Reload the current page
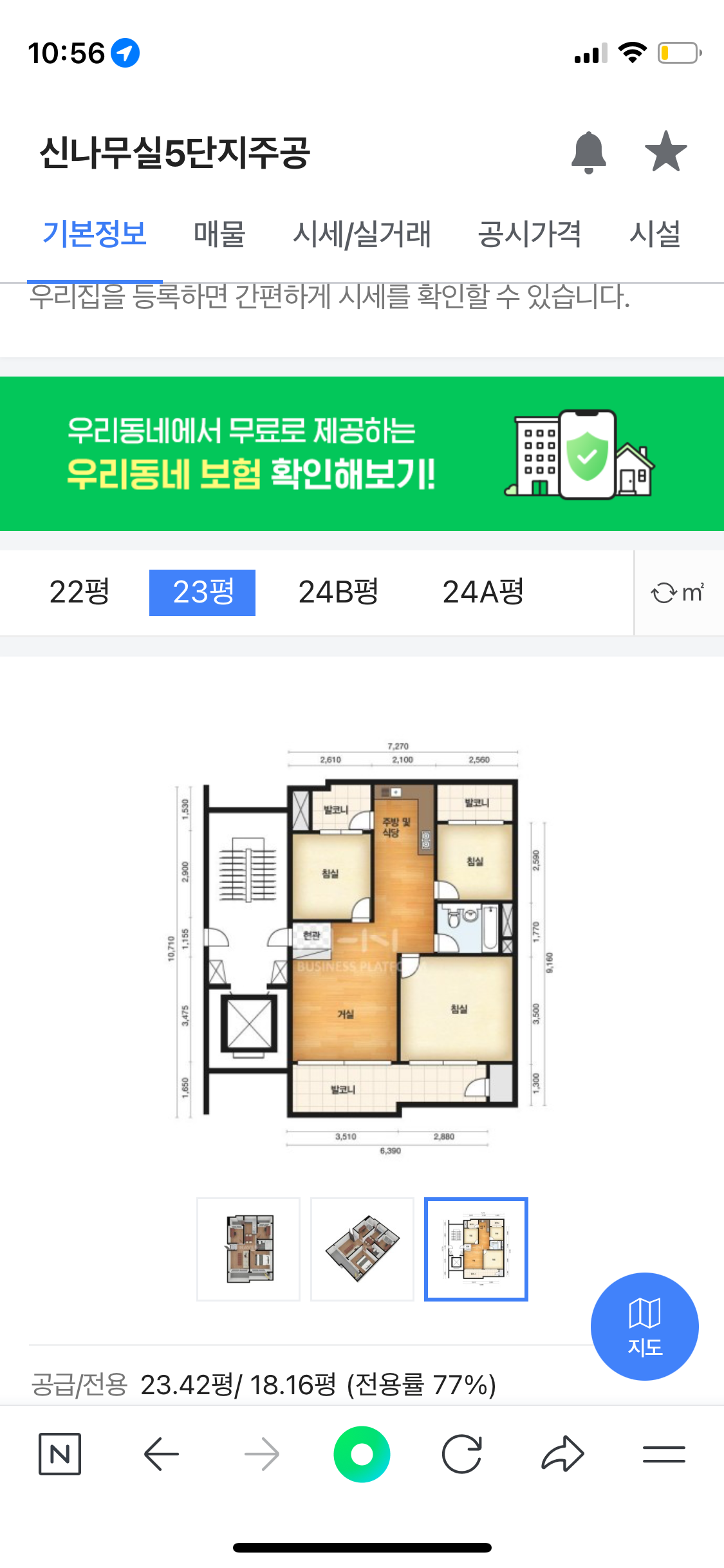The image size is (724, 1568). pyautogui.click(x=462, y=1454)
